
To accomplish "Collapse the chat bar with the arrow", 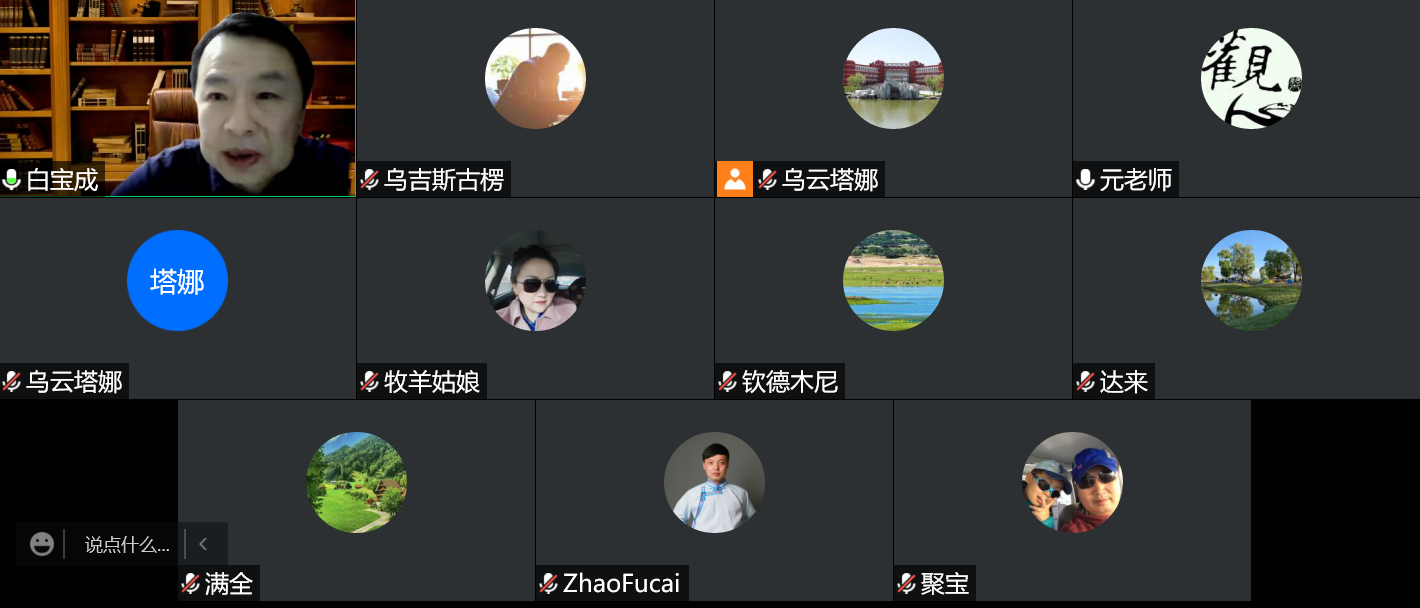I will [x=203, y=544].
